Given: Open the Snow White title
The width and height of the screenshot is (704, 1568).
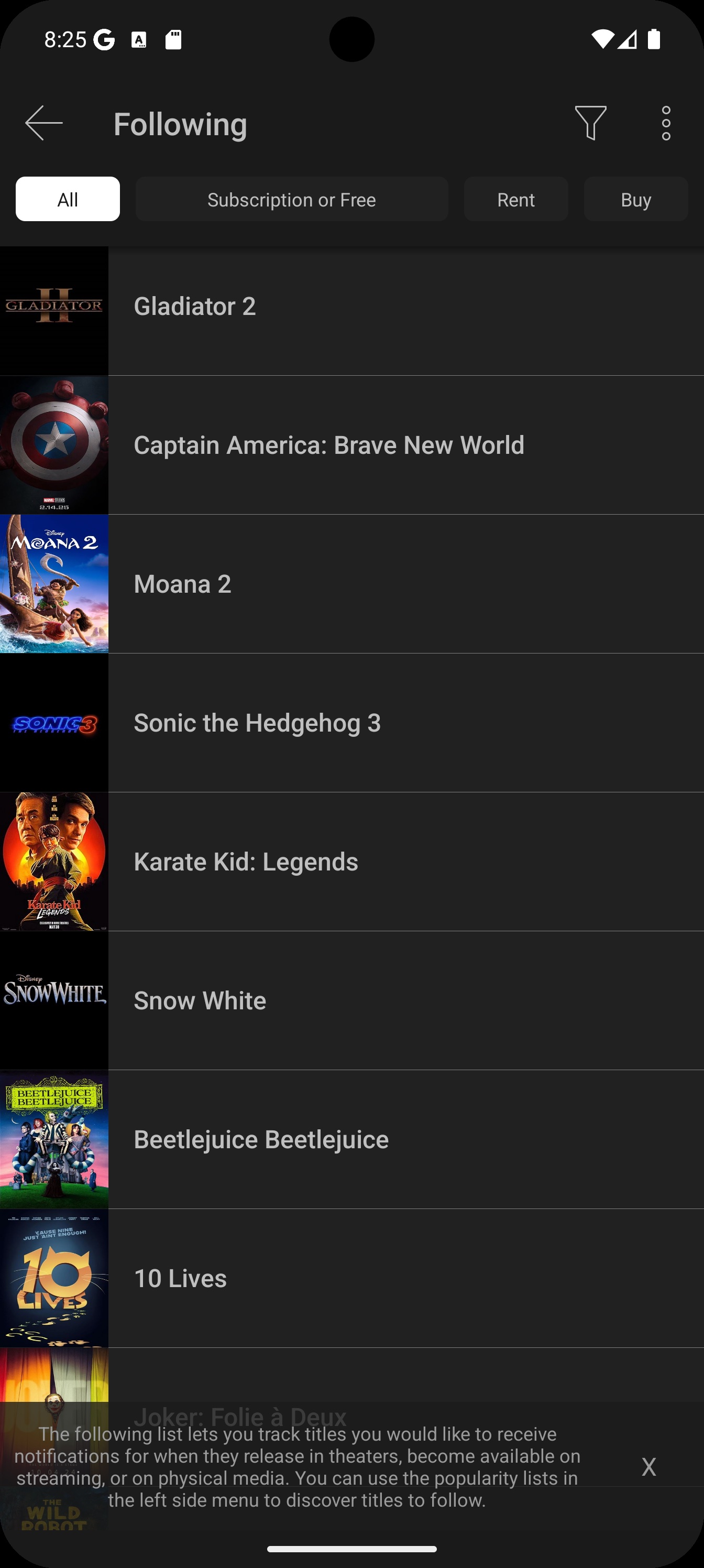Looking at the screenshot, I should point(351,1000).
